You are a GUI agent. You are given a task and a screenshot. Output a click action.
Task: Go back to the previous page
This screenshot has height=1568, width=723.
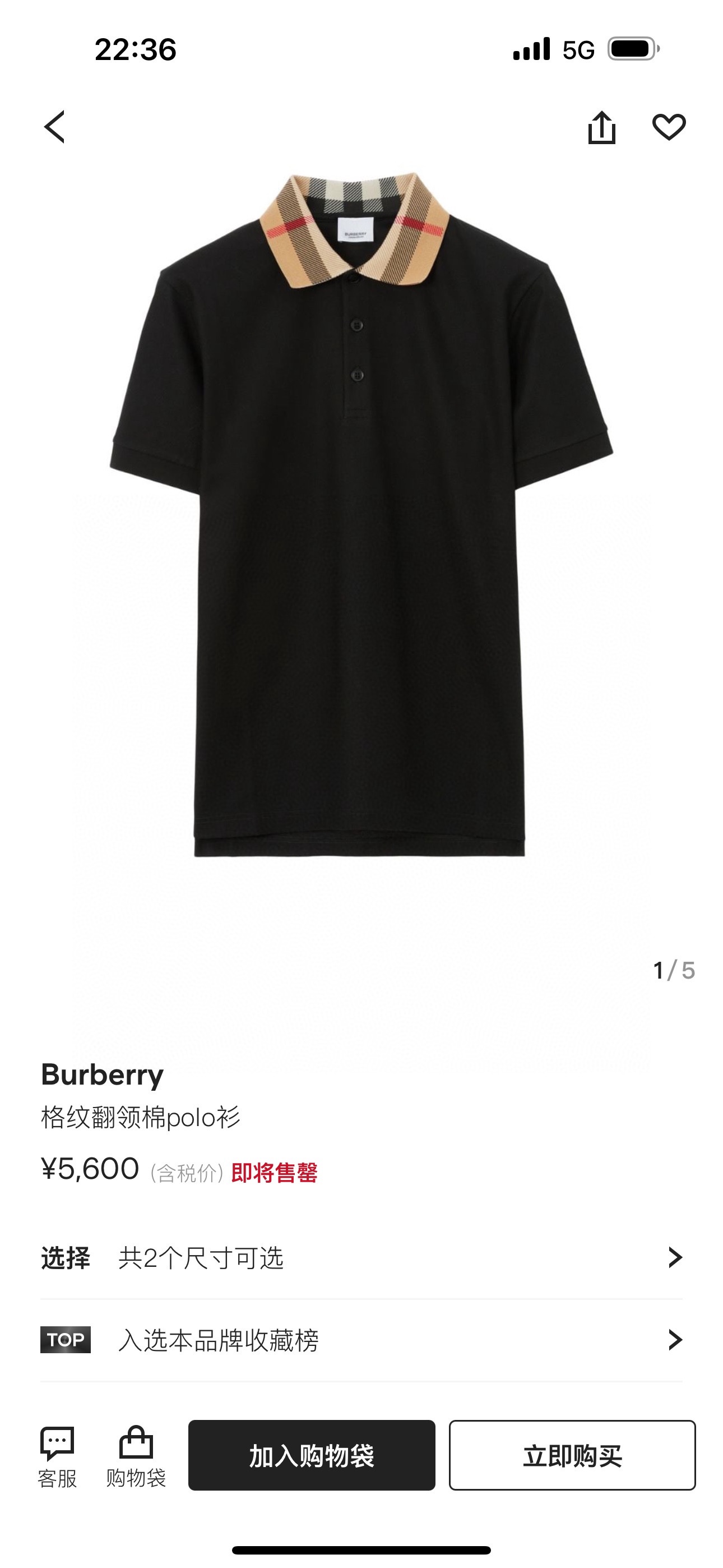pos(55,127)
